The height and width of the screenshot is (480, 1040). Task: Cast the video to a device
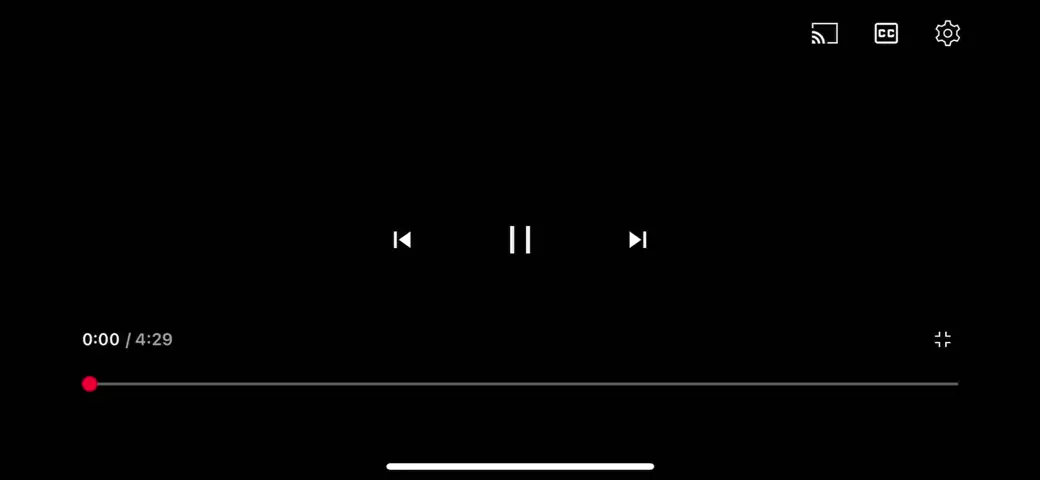point(824,34)
